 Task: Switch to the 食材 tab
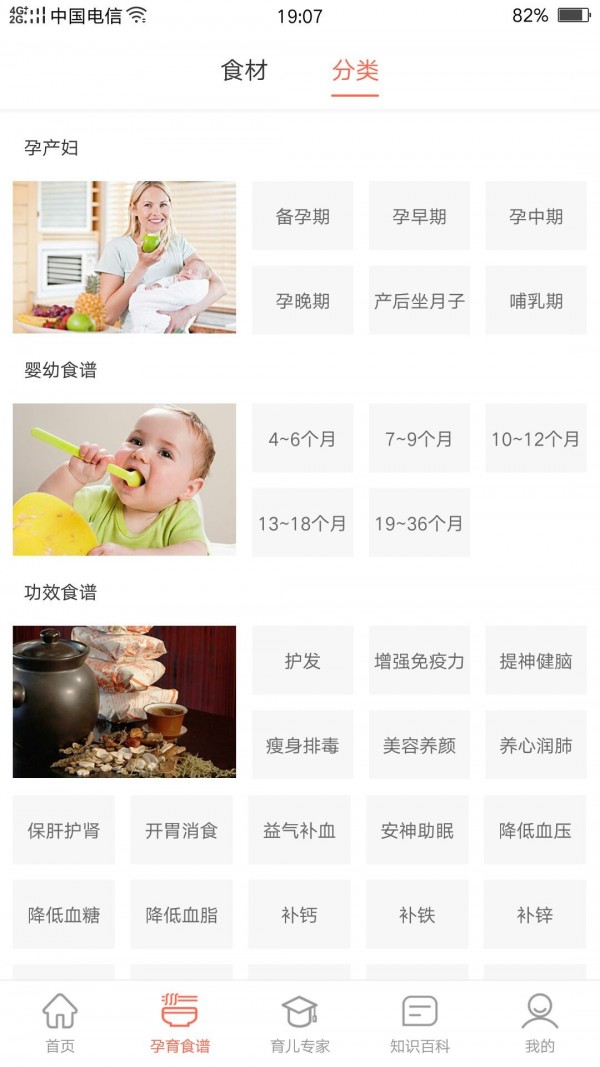coord(244,71)
